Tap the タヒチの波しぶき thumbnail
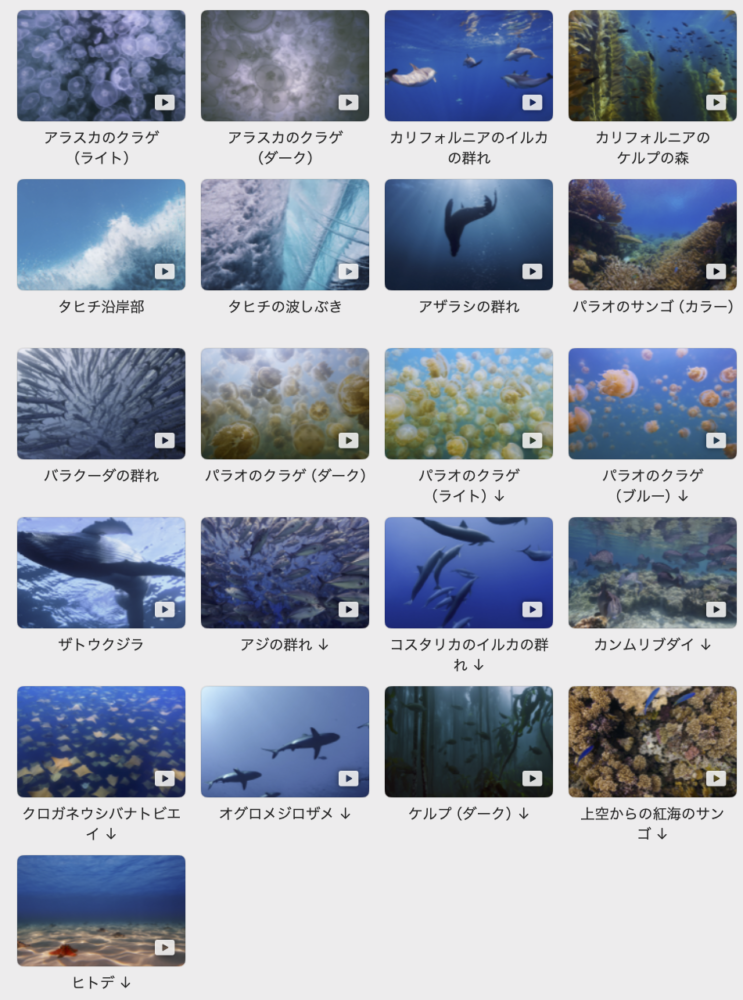The image size is (743, 1000). point(285,234)
